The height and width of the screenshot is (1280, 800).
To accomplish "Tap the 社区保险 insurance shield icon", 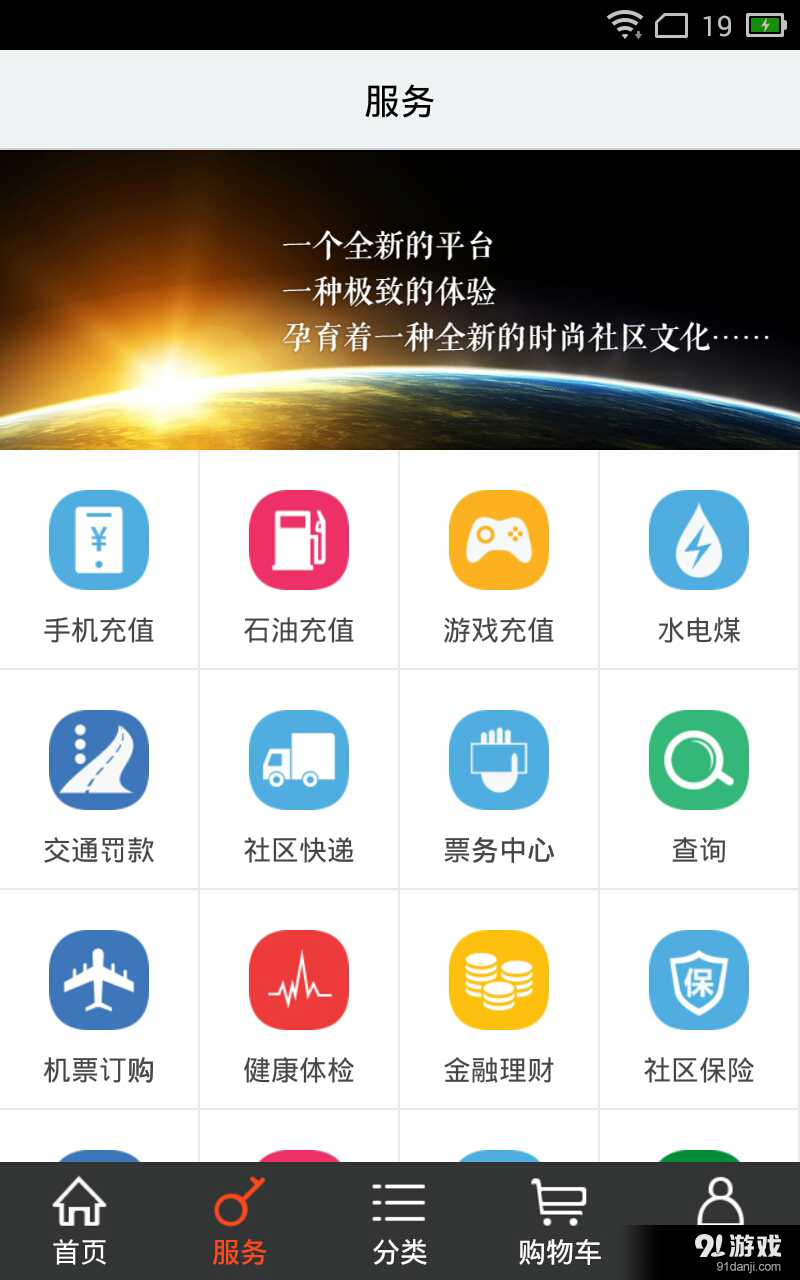I will pos(698,980).
